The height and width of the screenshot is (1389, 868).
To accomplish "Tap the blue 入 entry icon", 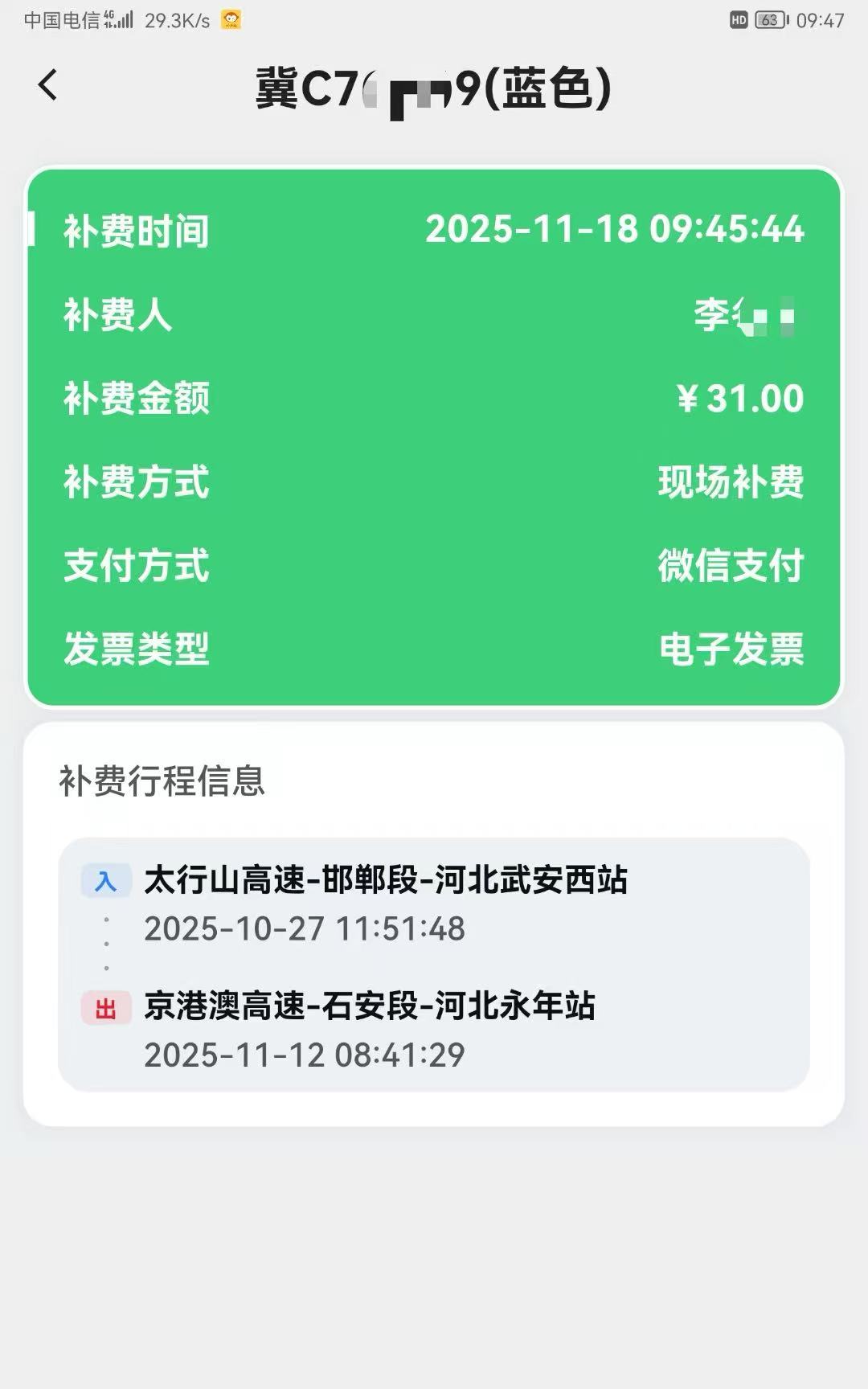I will 108,881.
